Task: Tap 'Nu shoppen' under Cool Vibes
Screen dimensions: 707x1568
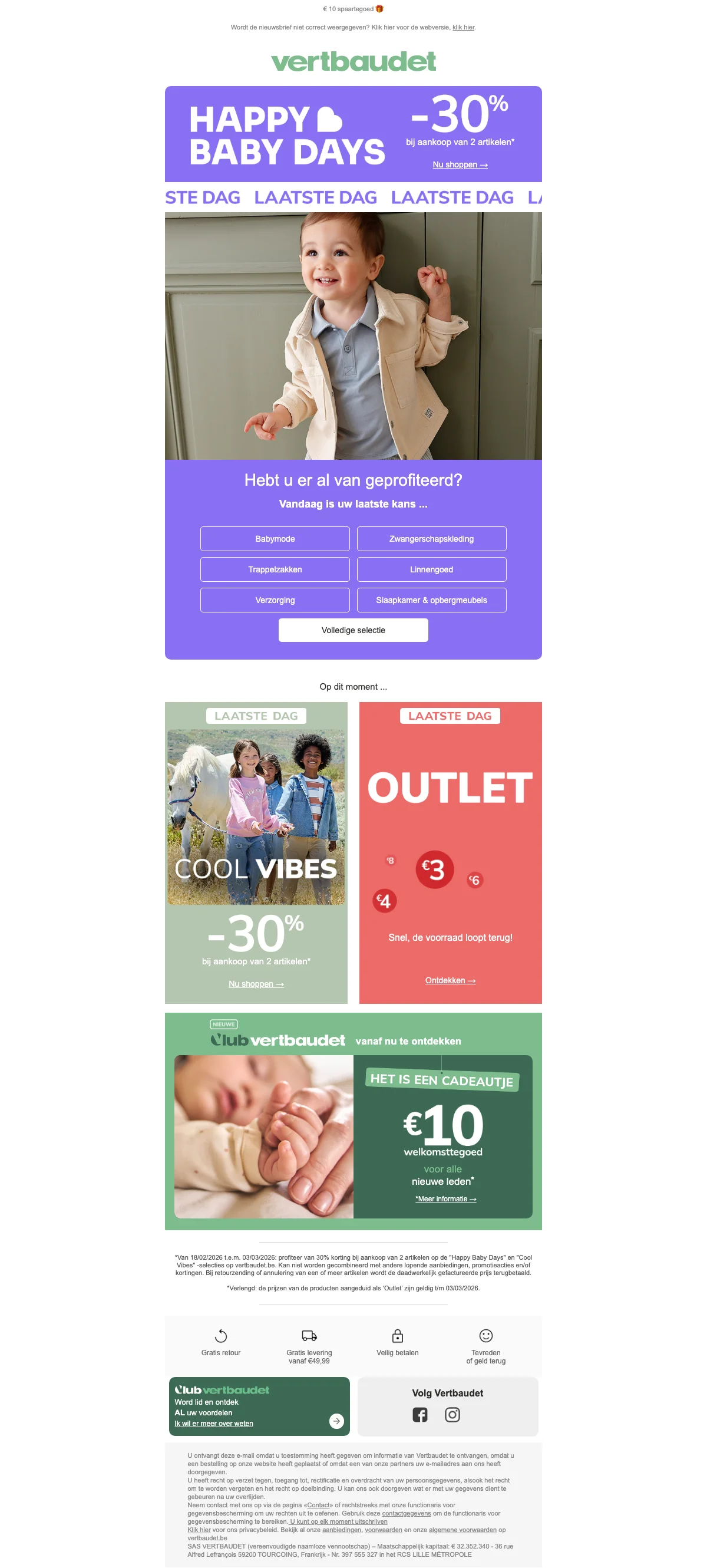Action: tap(256, 984)
